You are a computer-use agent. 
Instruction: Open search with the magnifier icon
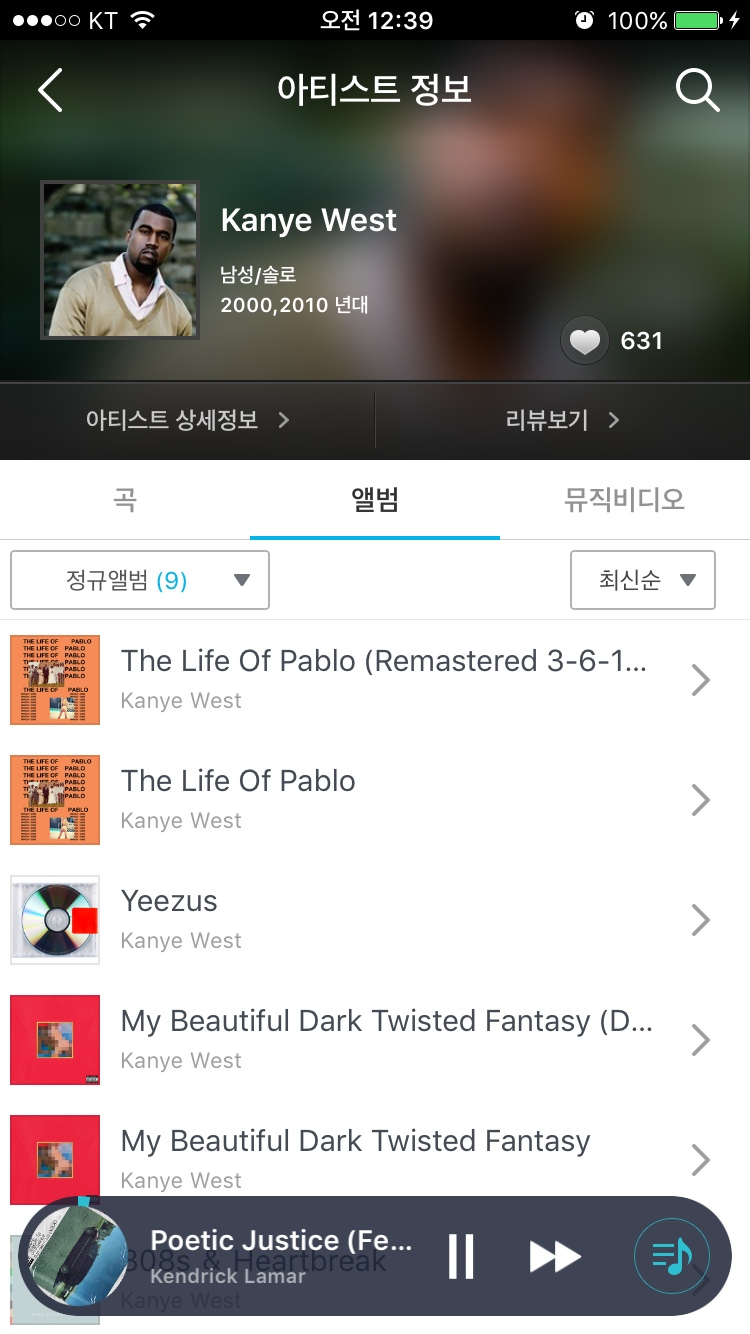pos(697,90)
